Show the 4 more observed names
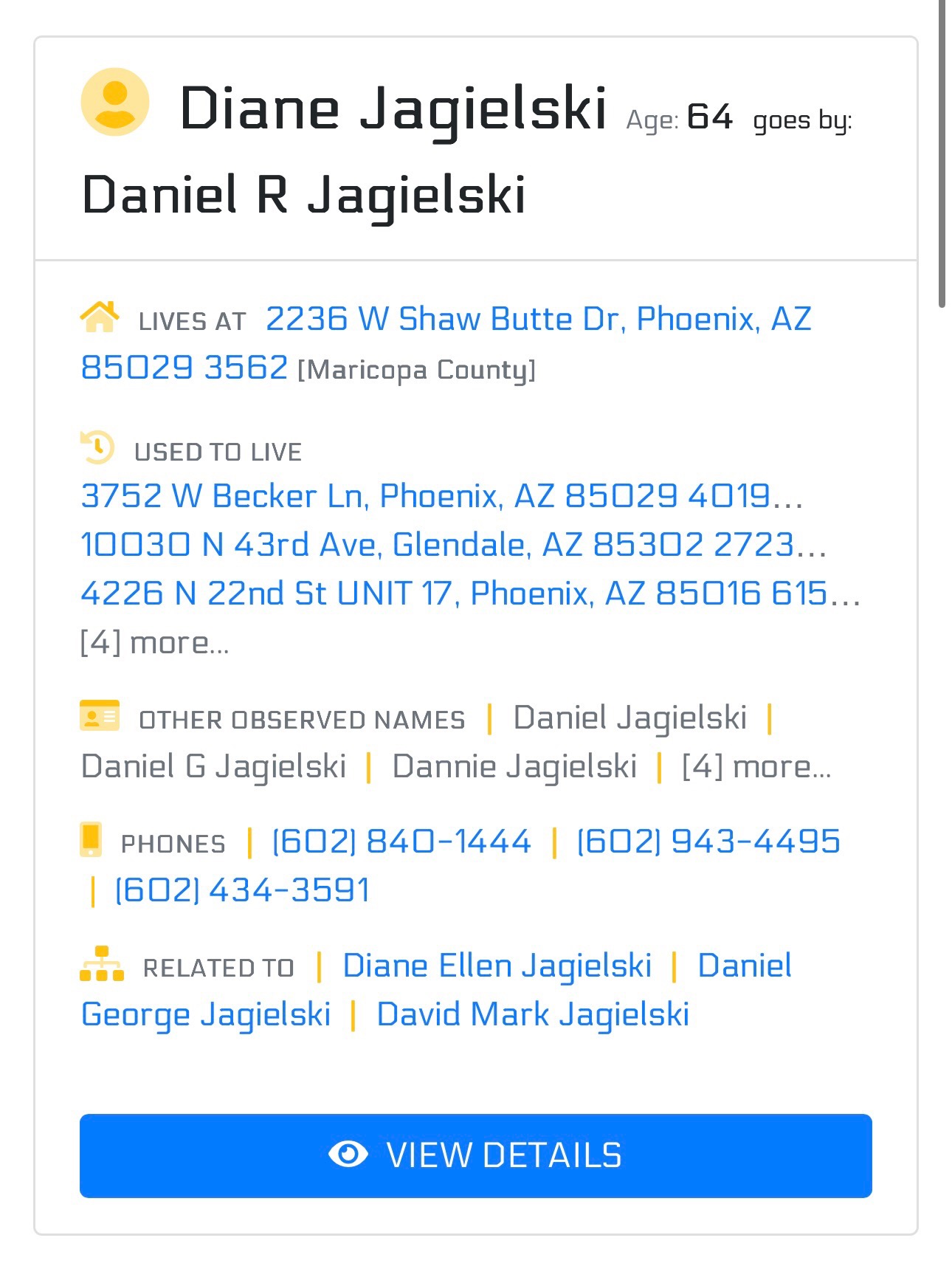 tap(756, 766)
